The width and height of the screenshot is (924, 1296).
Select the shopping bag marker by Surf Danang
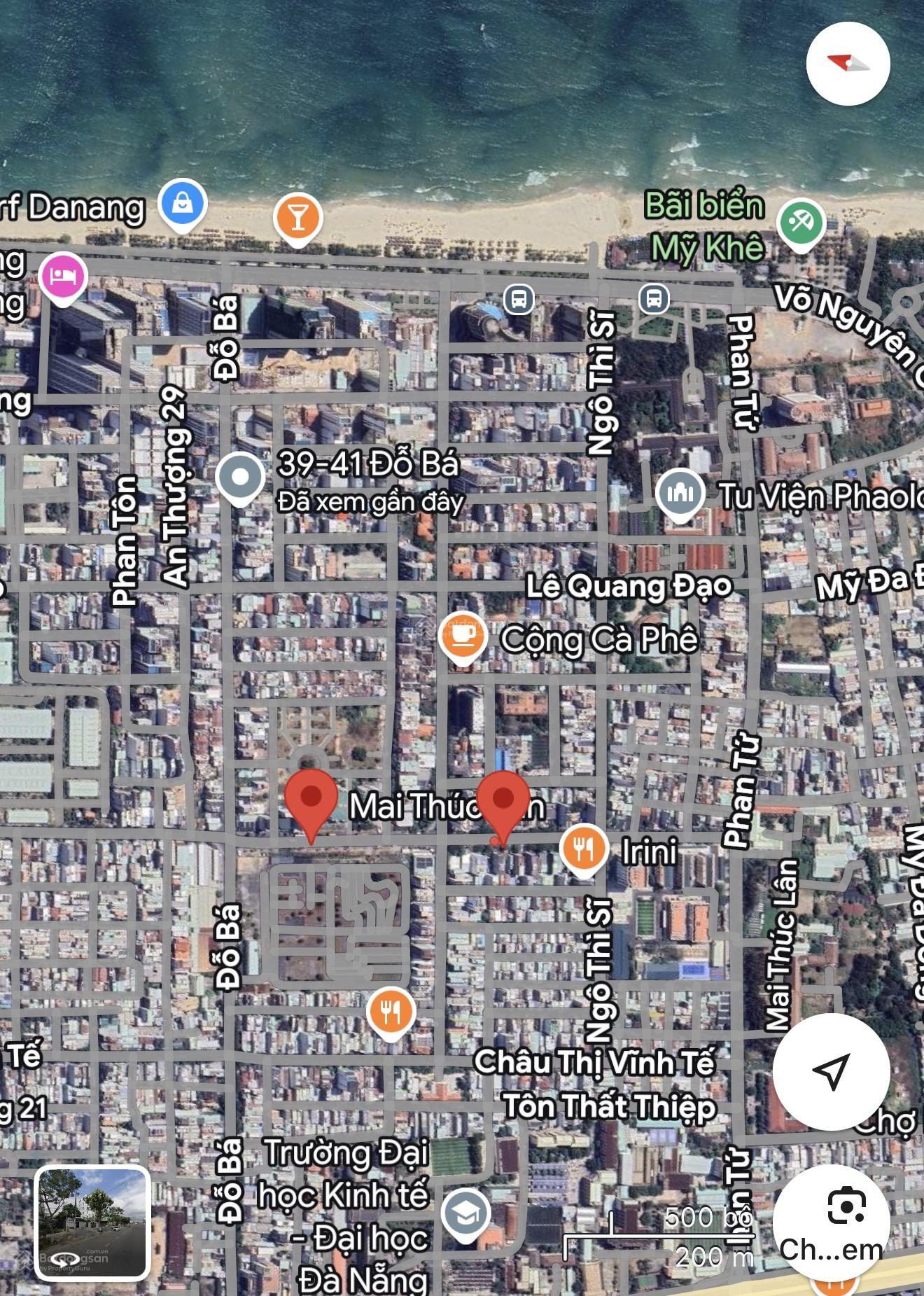pos(182,204)
